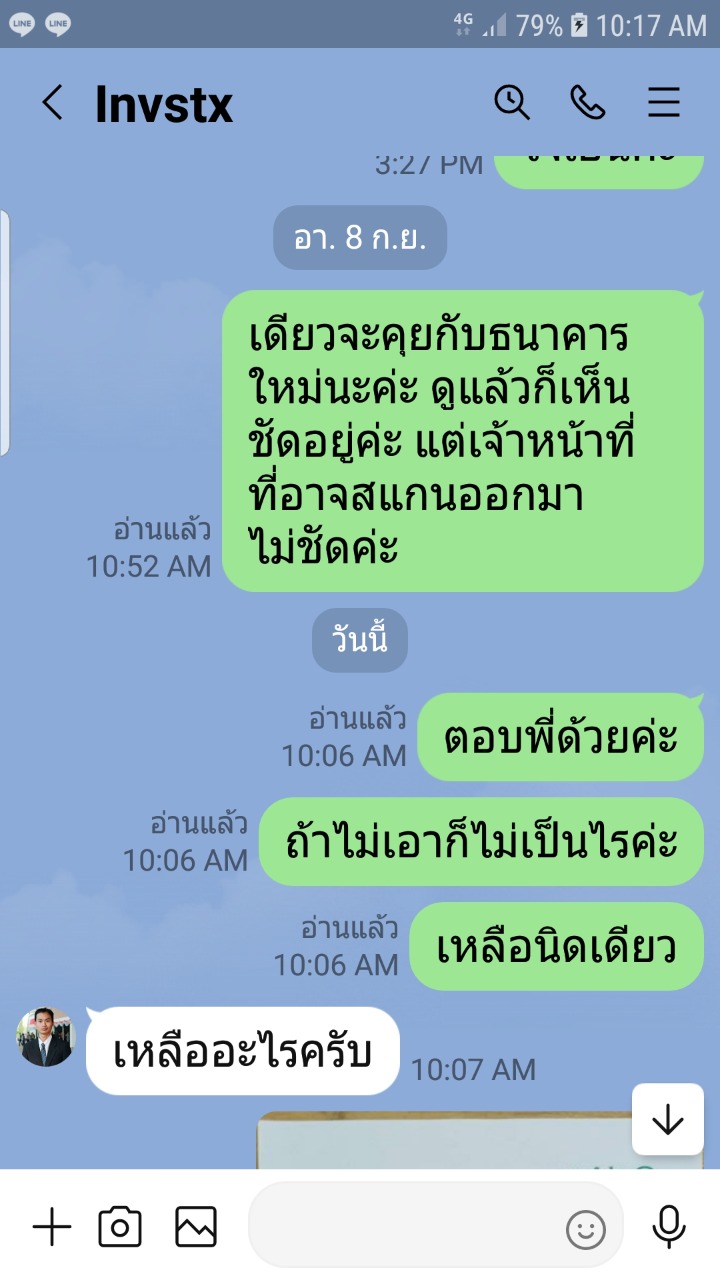The height and width of the screenshot is (1280, 720).
Task: Choose an image from the gallery
Action: [x=196, y=1226]
